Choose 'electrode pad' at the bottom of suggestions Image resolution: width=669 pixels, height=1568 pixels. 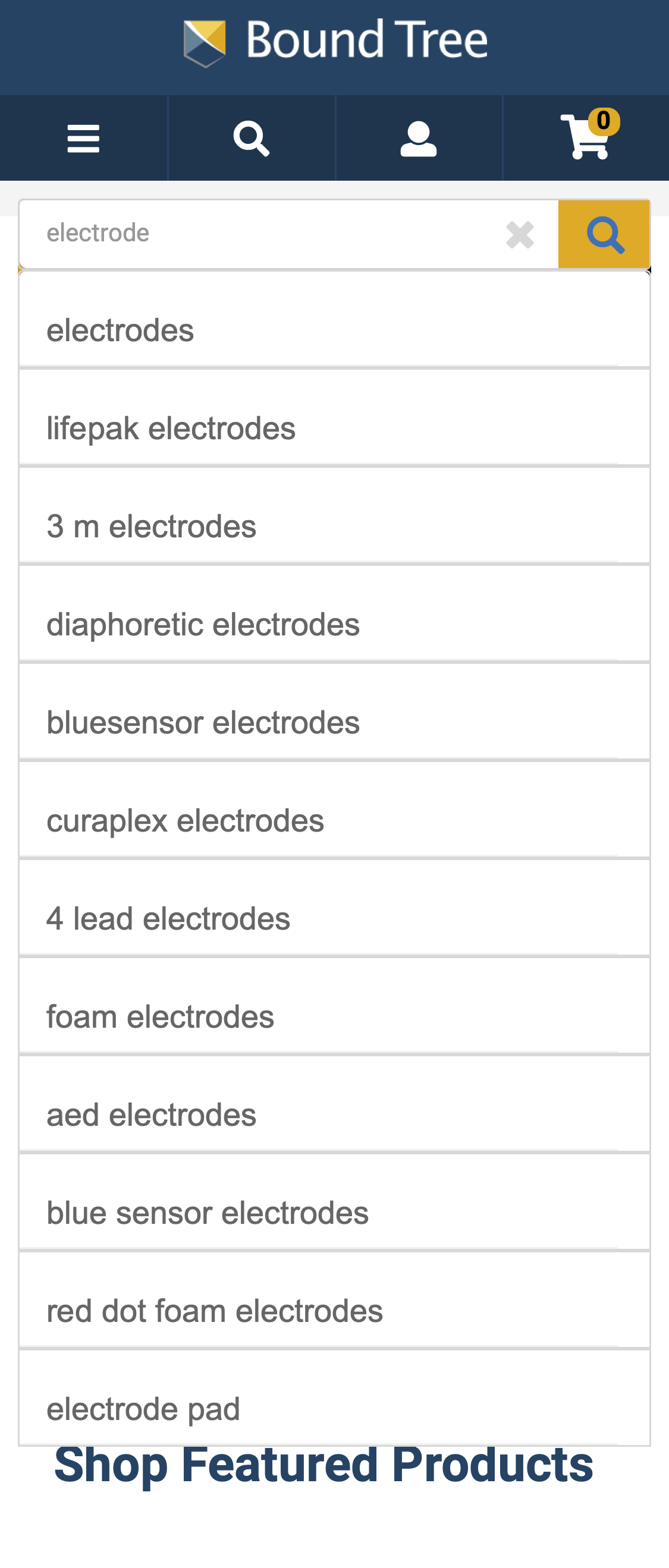click(x=335, y=1409)
